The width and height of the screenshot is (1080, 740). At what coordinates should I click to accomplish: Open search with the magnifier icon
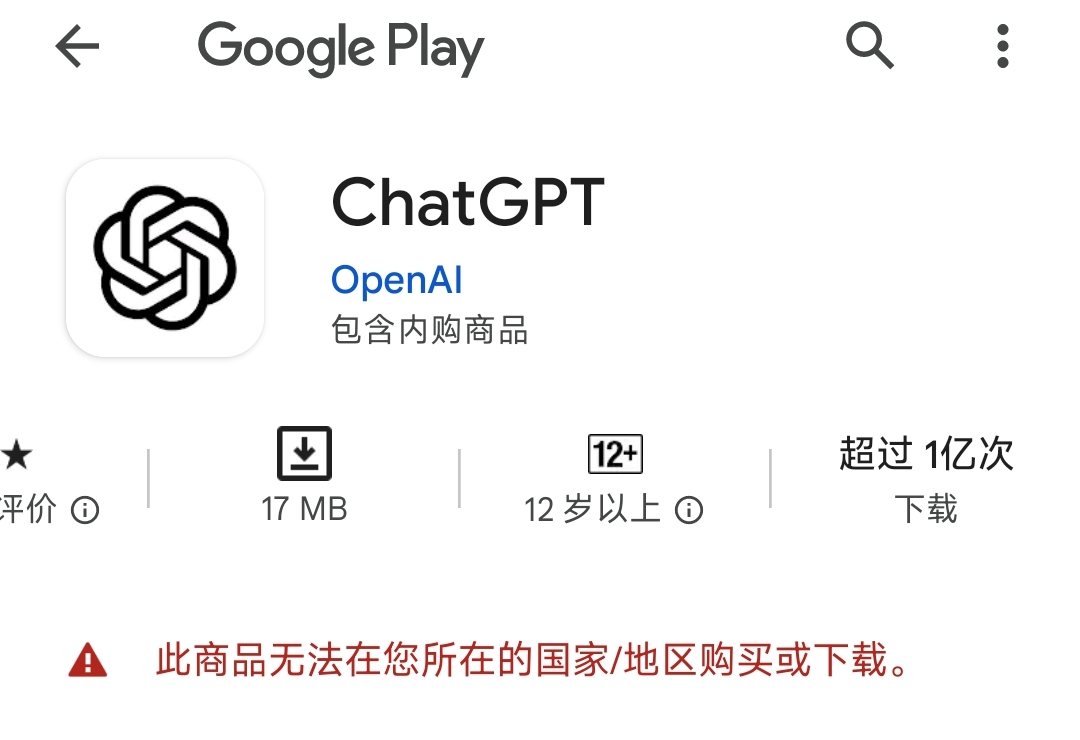(x=870, y=45)
